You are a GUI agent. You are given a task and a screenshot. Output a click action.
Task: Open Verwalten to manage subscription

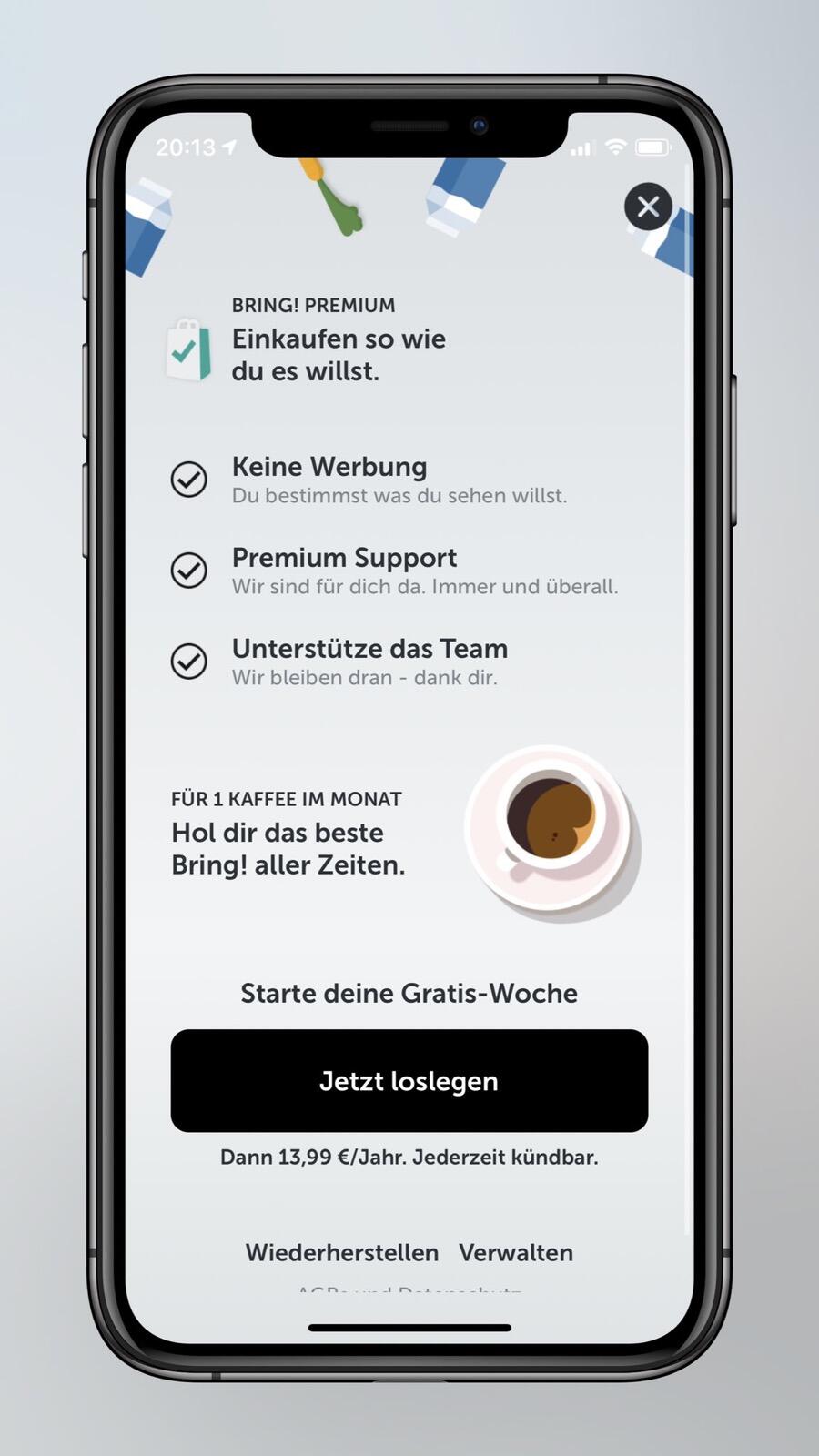pos(515,1252)
